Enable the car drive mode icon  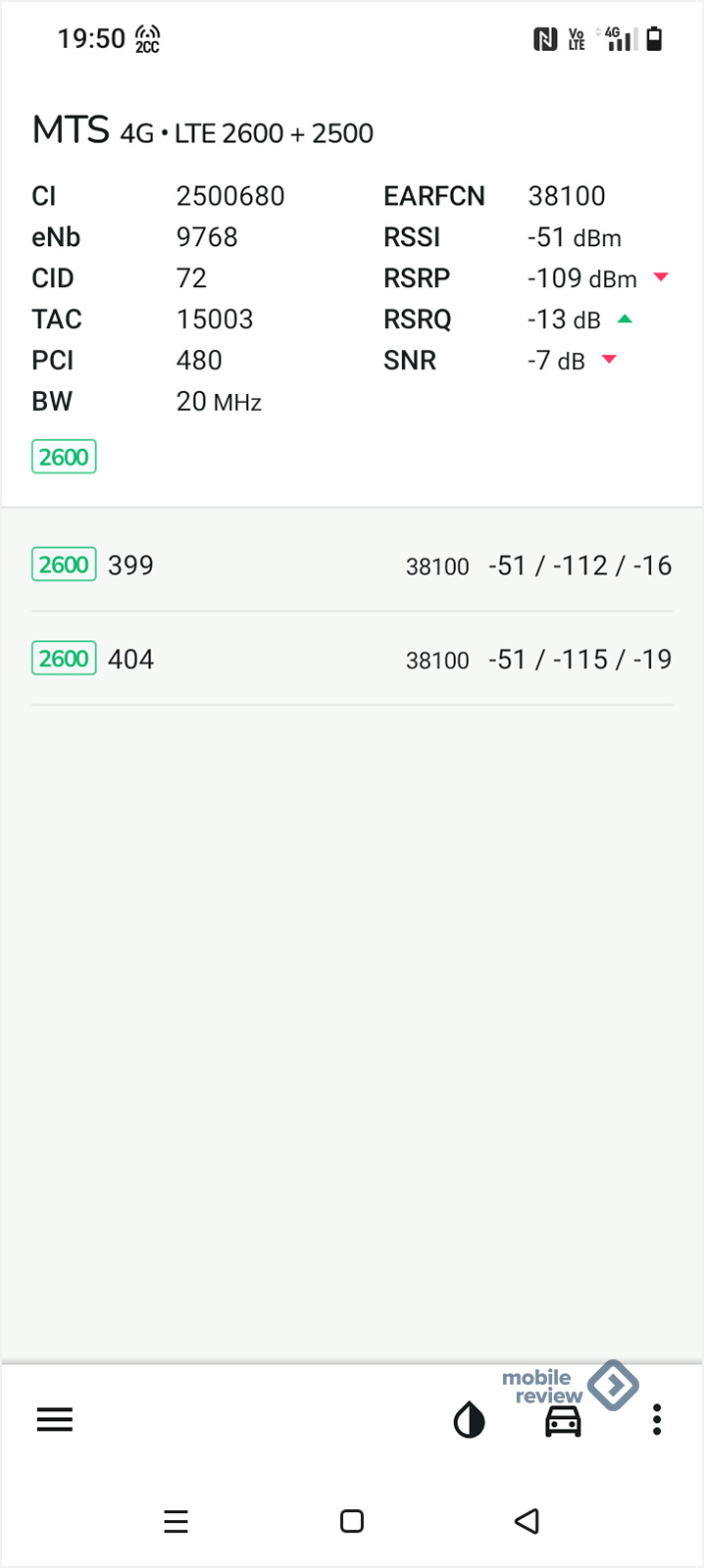coord(563,1420)
